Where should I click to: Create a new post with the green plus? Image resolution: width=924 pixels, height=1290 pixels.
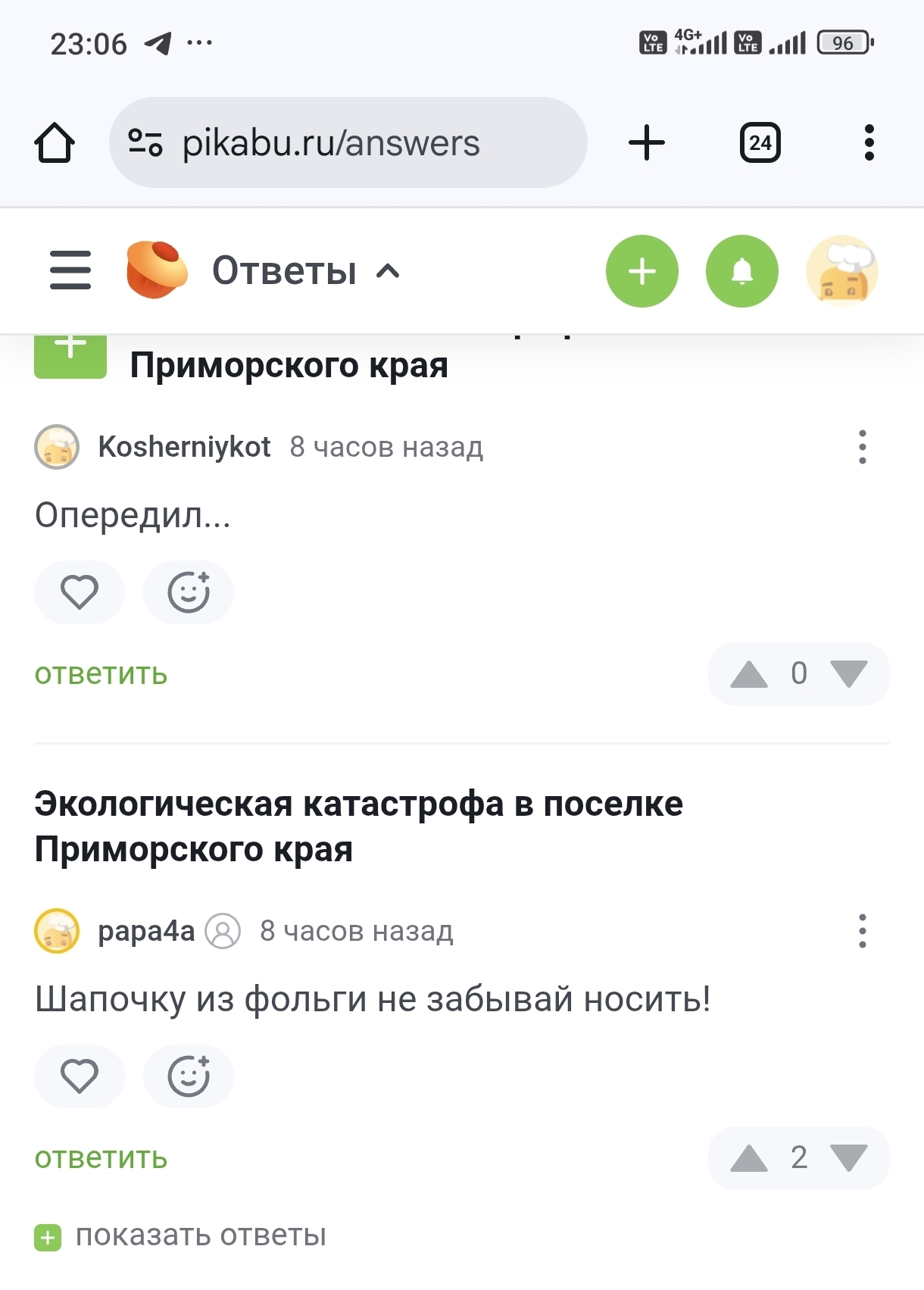tap(641, 271)
